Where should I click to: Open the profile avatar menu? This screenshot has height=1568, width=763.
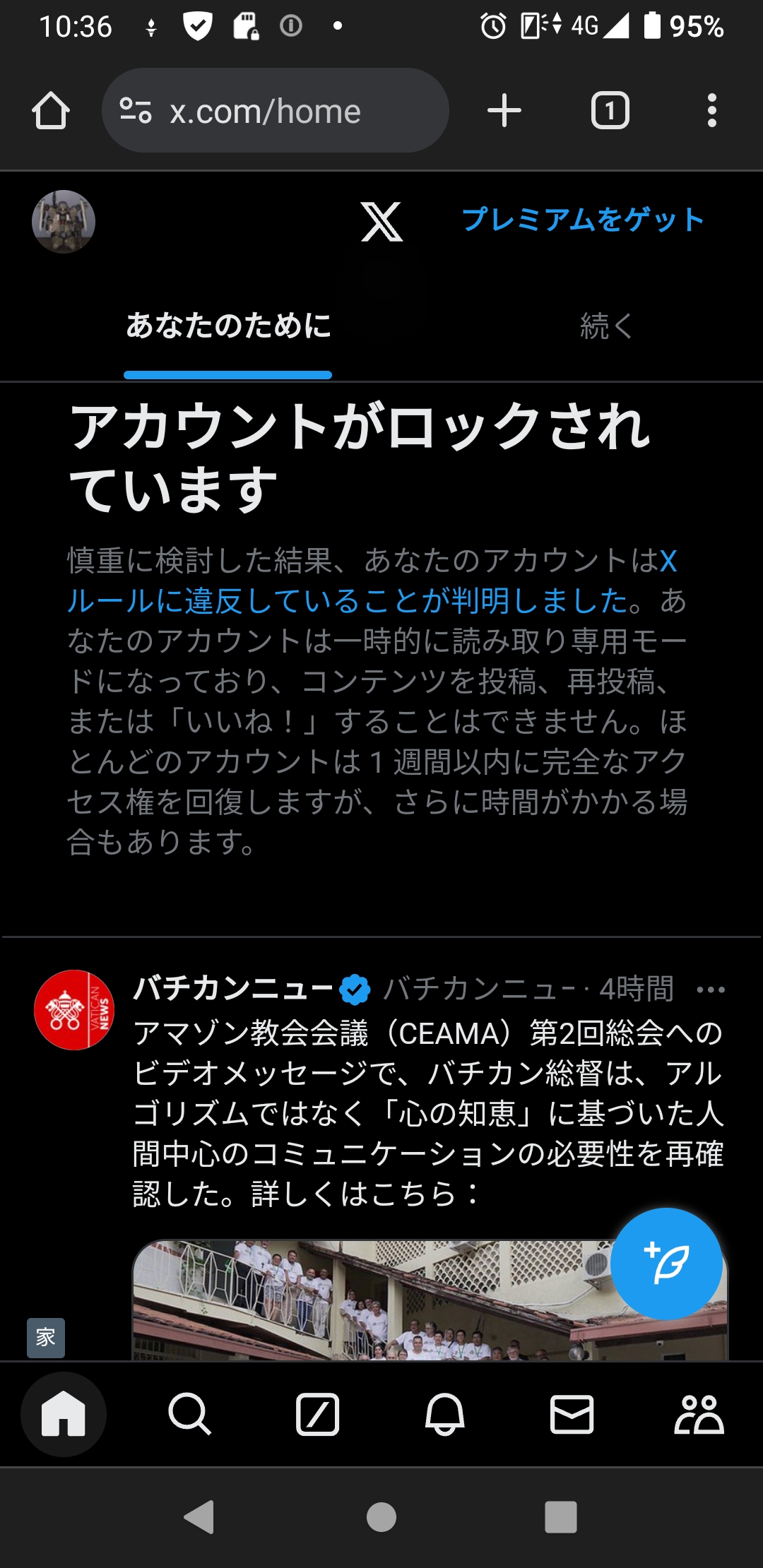pyautogui.click(x=64, y=222)
